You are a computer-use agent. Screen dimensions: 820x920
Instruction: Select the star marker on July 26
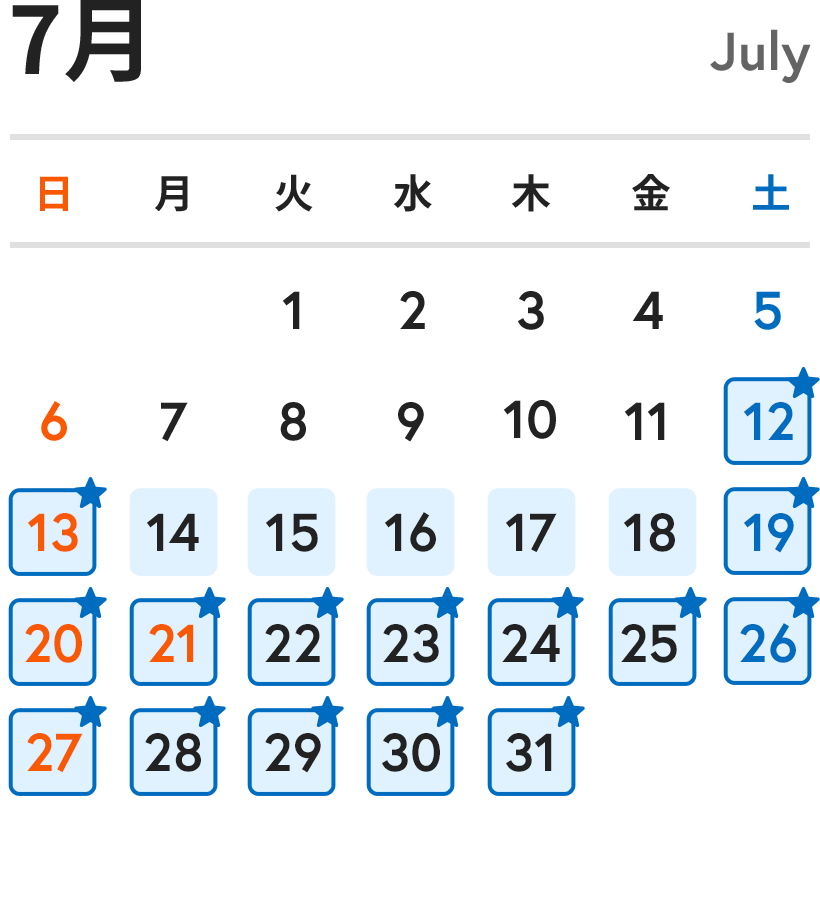pos(803,601)
